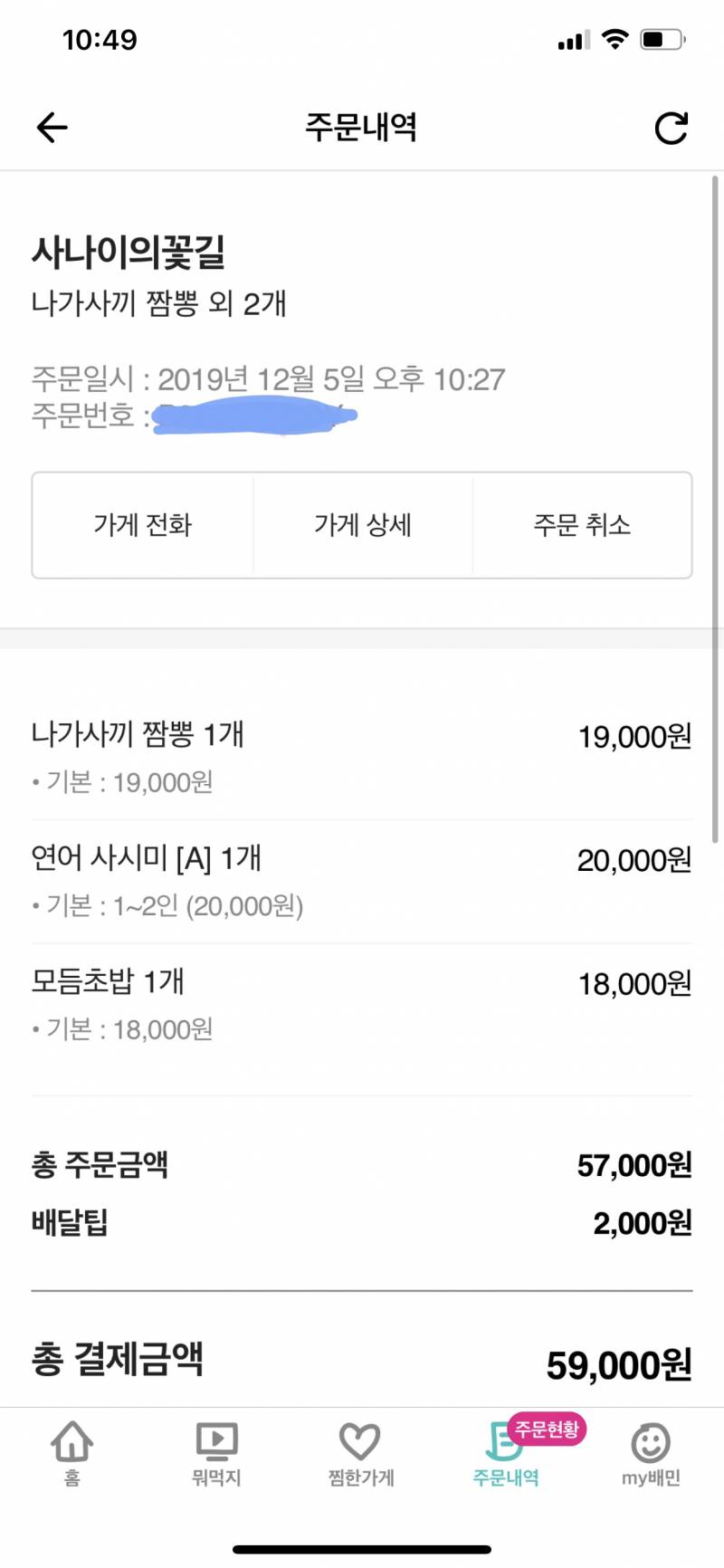Call the restaurant via 가게 전화 button

tap(142, 525)
